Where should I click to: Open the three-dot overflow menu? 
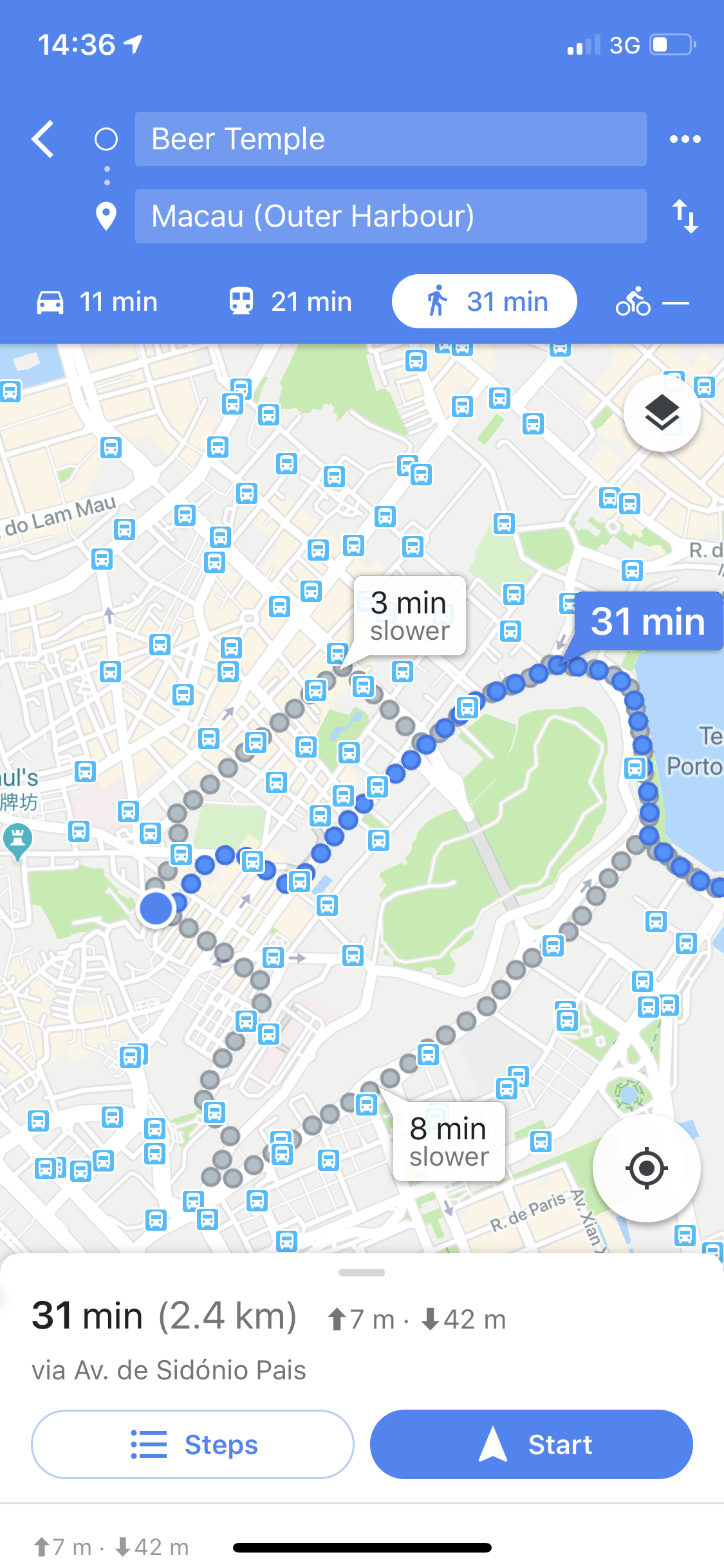[685, 139]
